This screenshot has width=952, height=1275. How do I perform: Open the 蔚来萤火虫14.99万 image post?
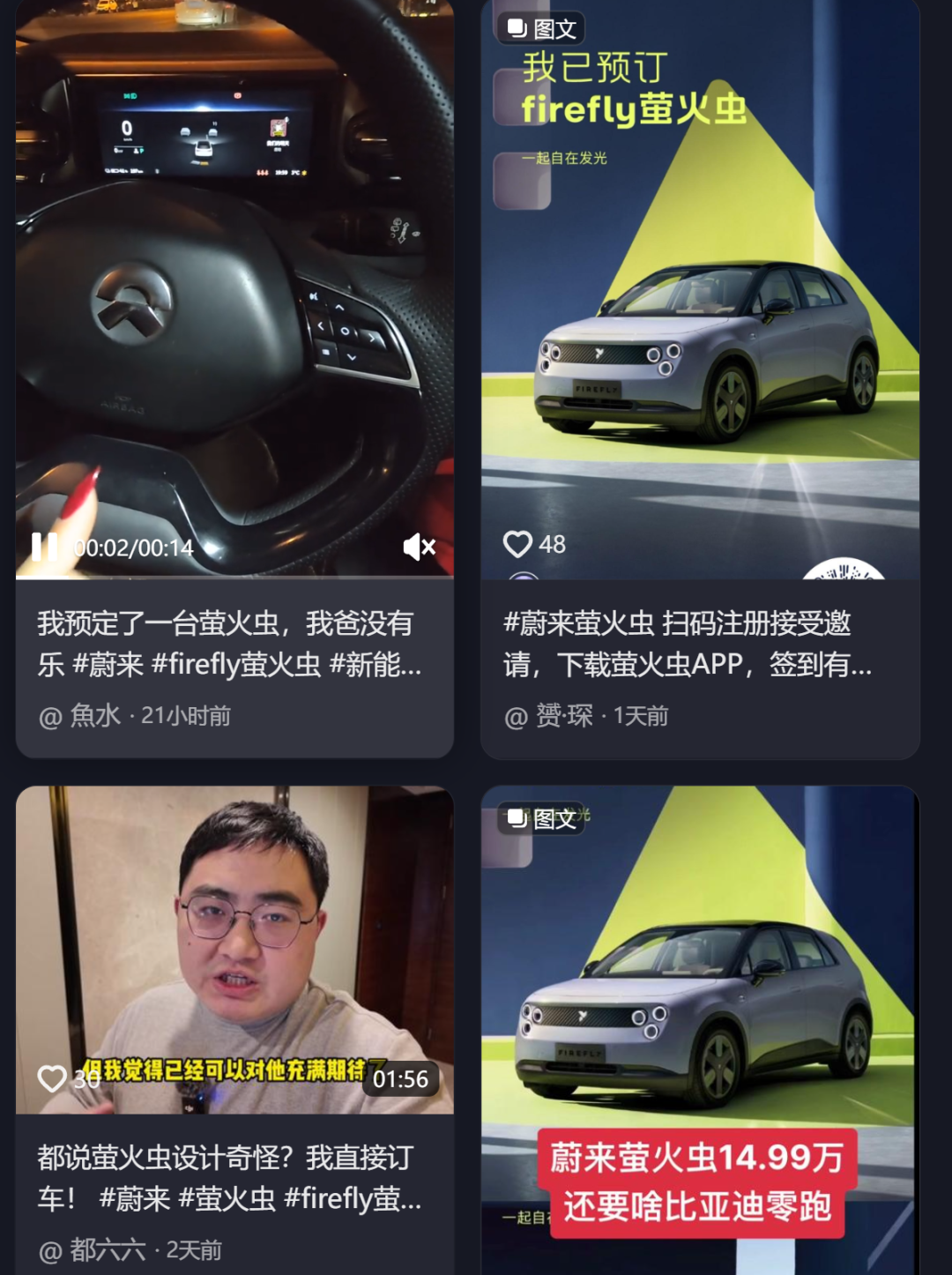pyautogui.click(x=700, y=1014)
